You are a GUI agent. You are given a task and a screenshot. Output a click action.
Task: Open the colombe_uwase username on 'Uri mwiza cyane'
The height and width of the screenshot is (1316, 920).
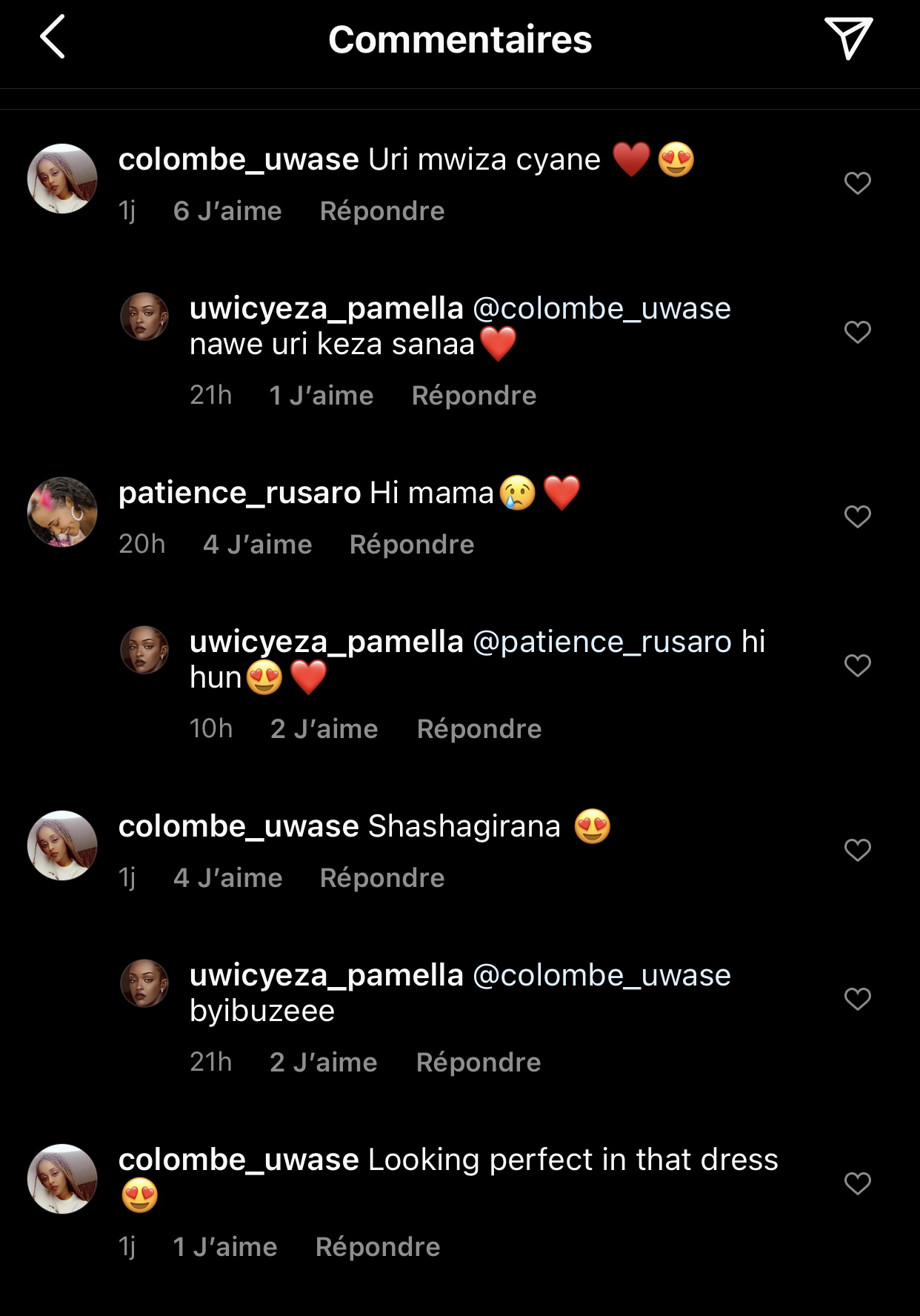pyautogui.click(x=239, y=160)
